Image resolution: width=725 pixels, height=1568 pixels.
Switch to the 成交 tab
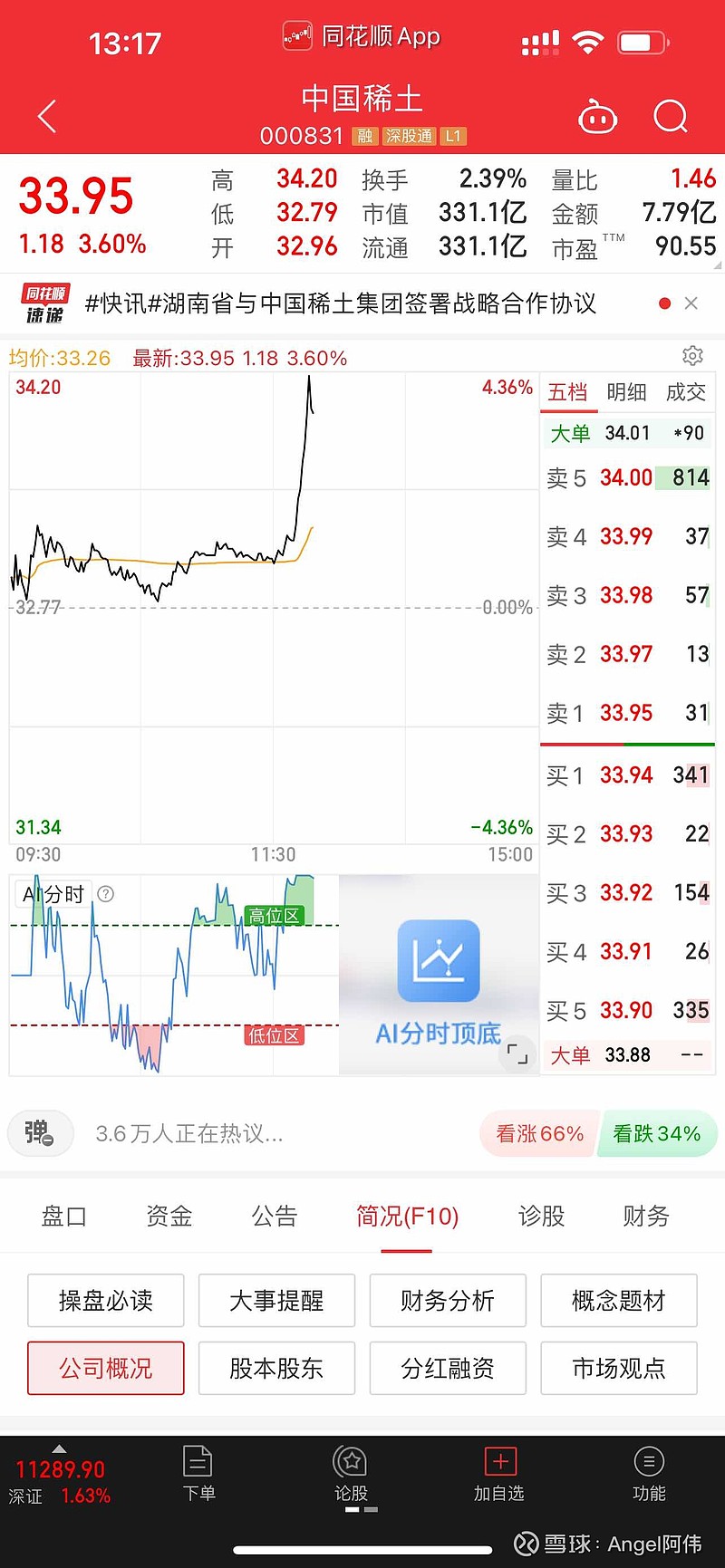[686, 392]
